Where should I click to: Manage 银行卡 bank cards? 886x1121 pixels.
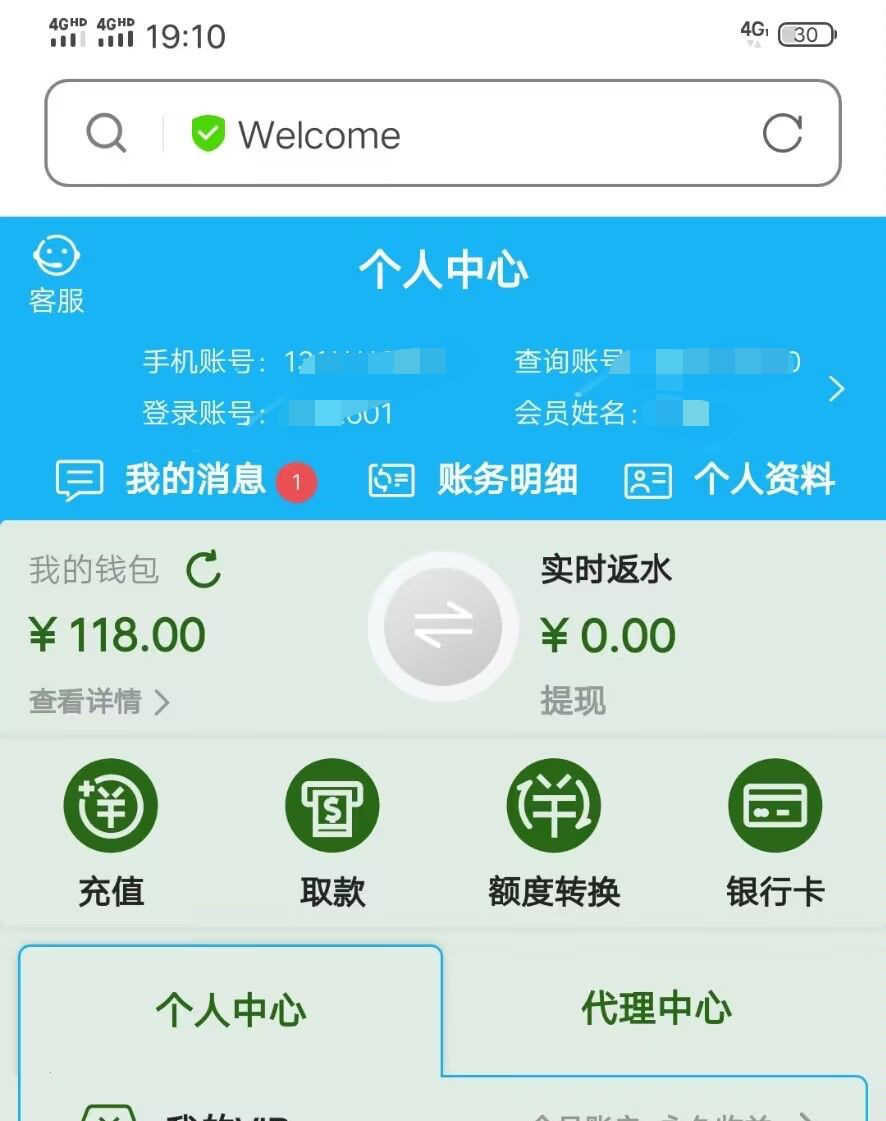[775, 832]
